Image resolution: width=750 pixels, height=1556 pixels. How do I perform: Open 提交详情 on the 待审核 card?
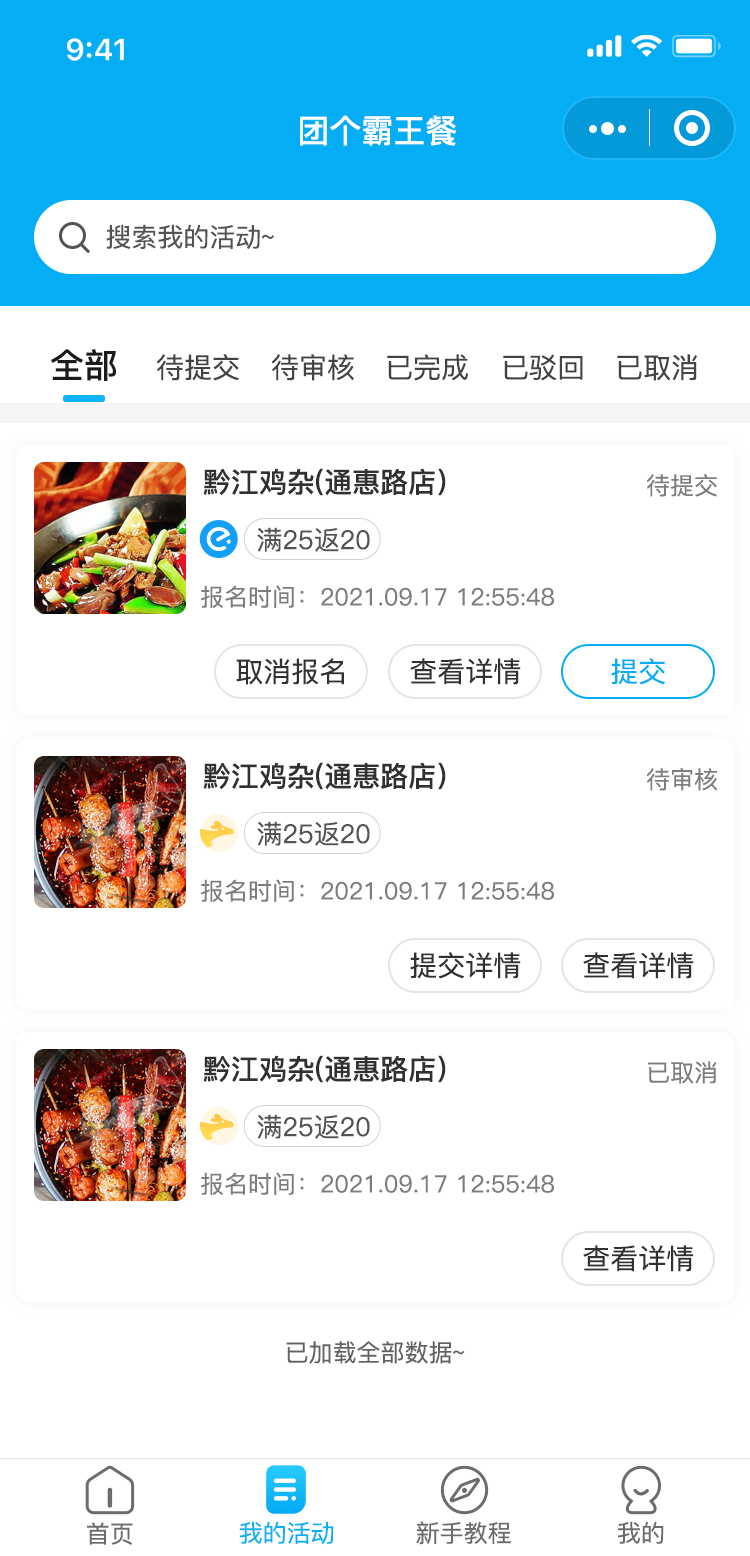pyautogui.click(x=465, y=965)
